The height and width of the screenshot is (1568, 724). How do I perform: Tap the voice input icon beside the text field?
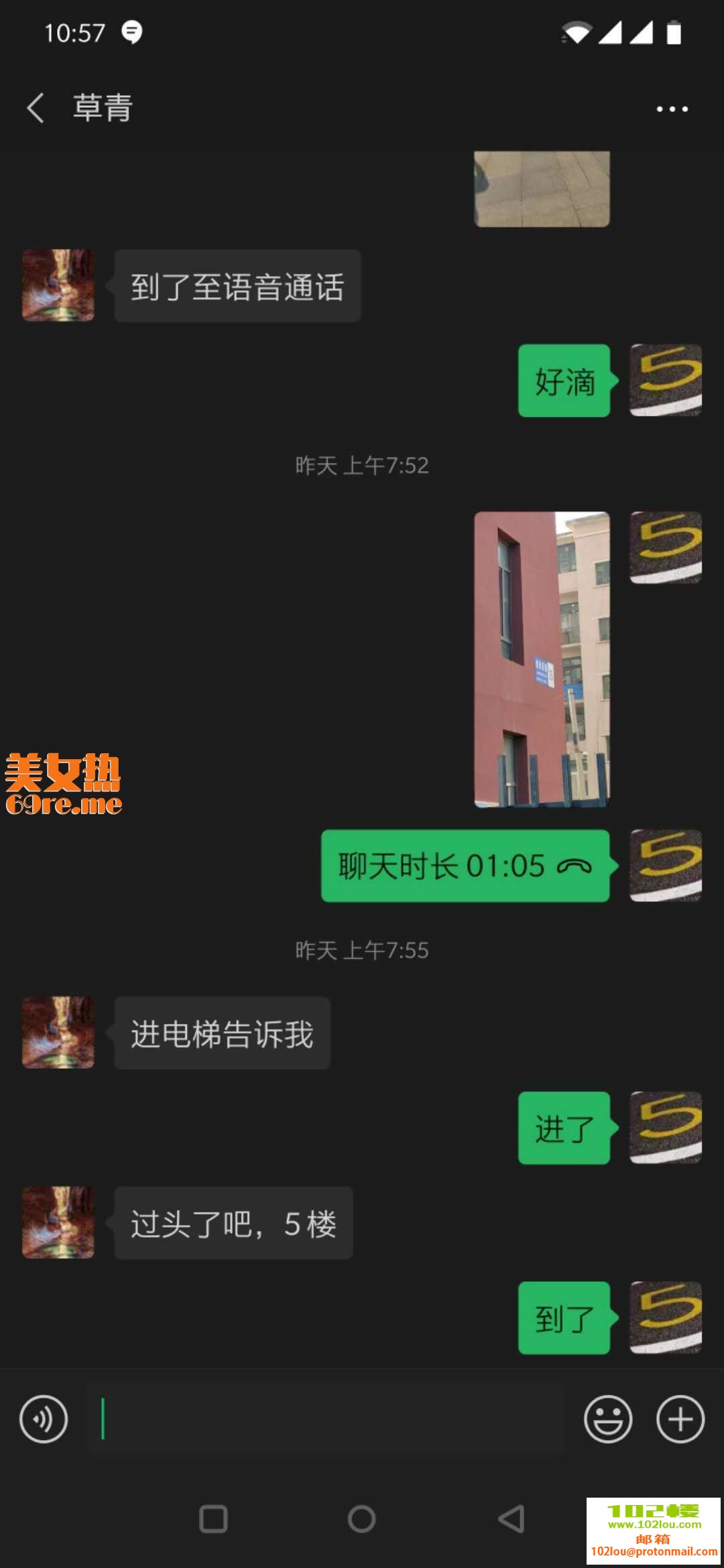click(x=44, y=1419)
